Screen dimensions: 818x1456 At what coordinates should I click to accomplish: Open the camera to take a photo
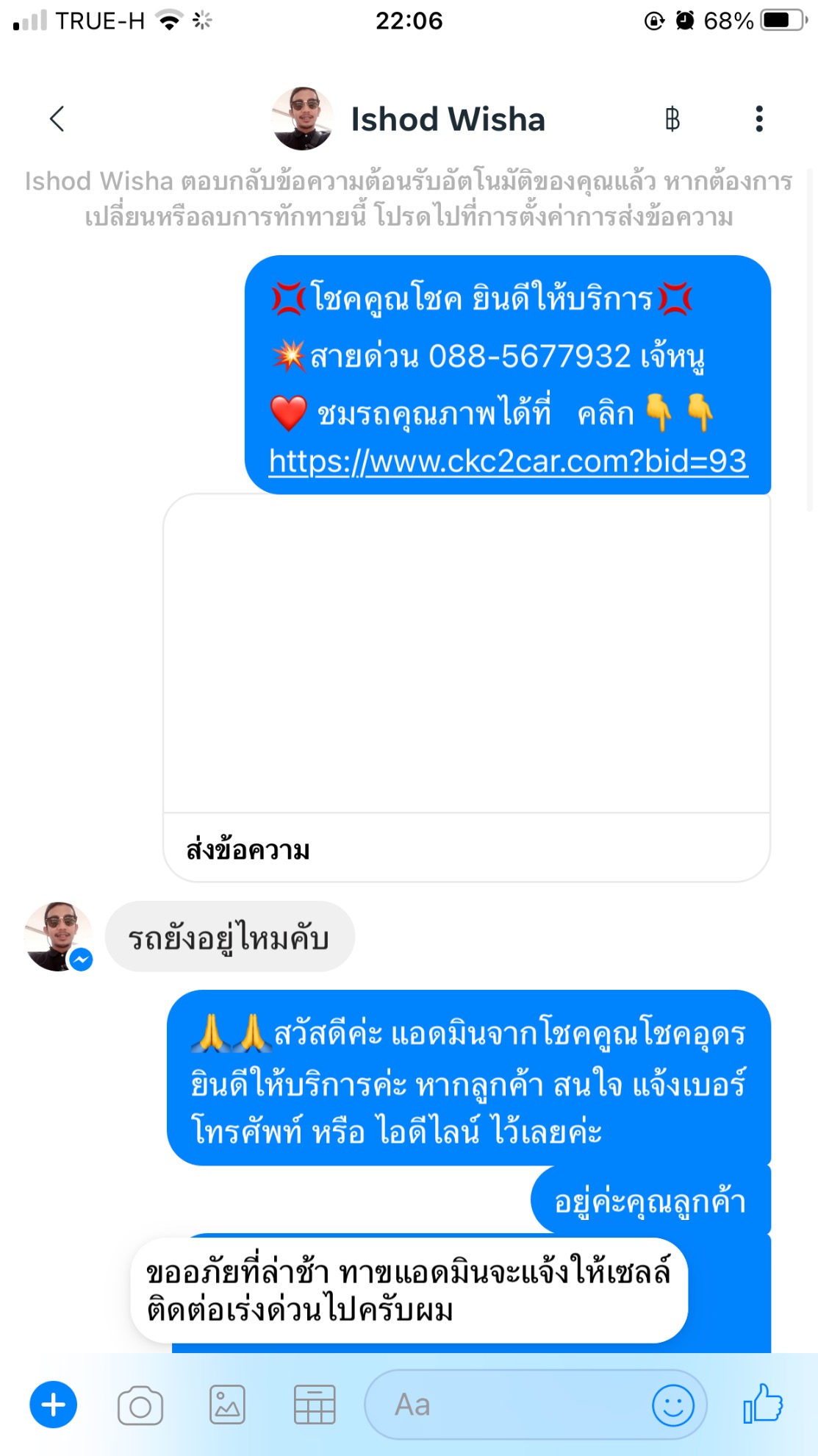point(140,1405)
